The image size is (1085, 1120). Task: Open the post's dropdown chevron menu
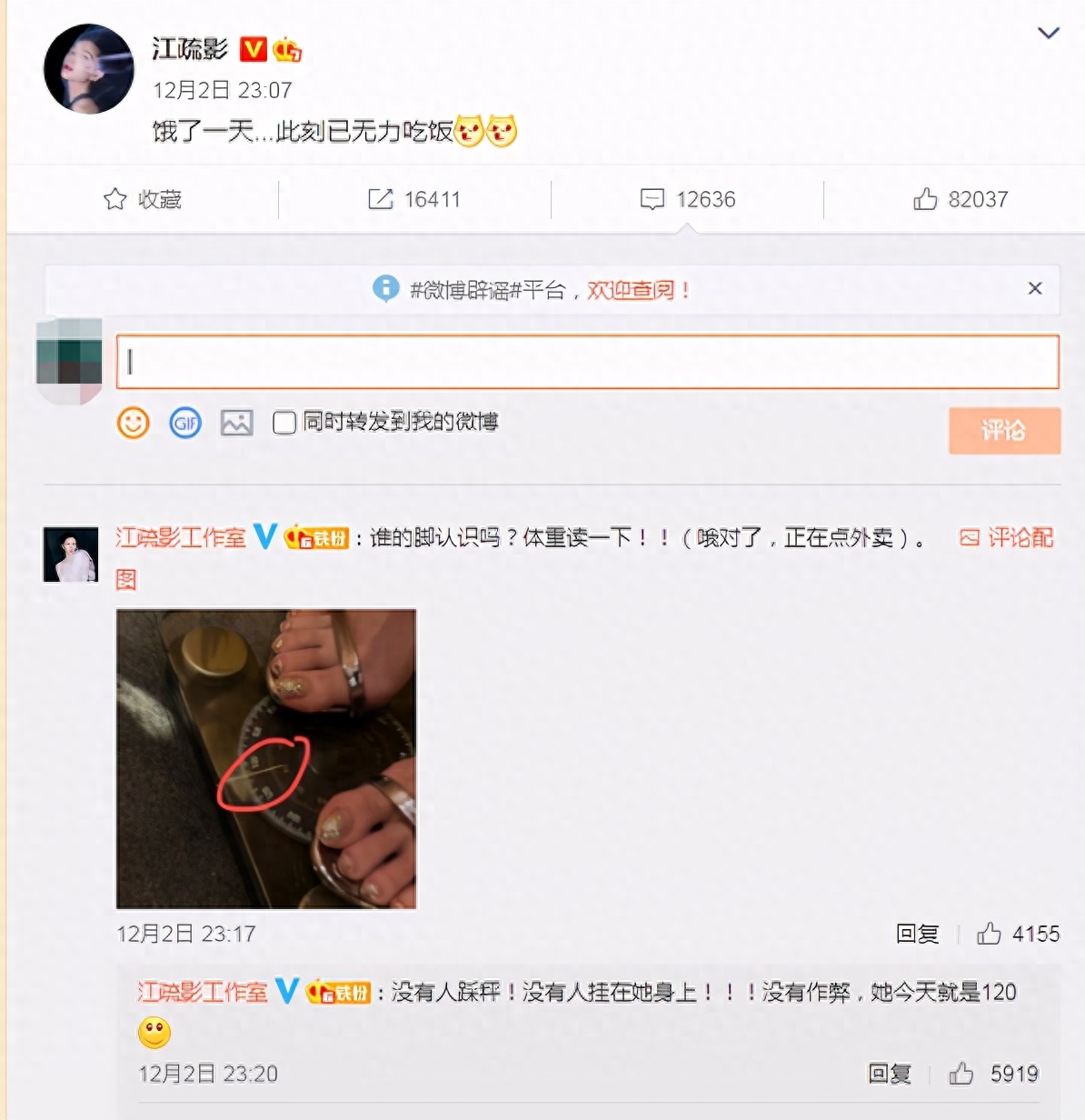(1048, 34)
